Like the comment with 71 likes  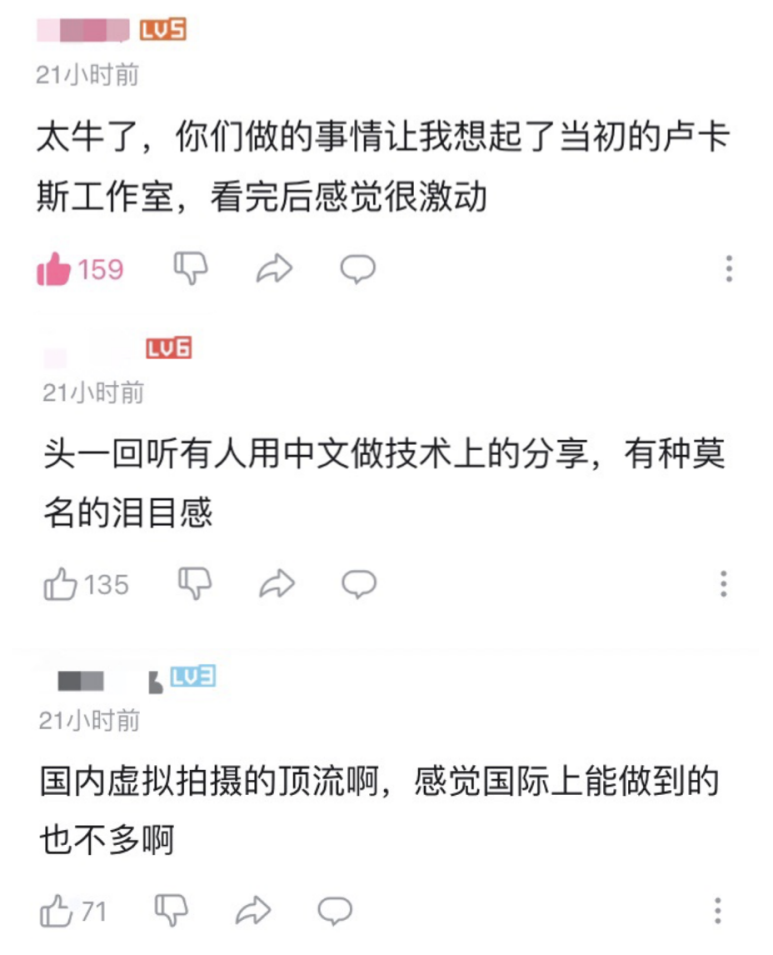(x=56, y=911)
